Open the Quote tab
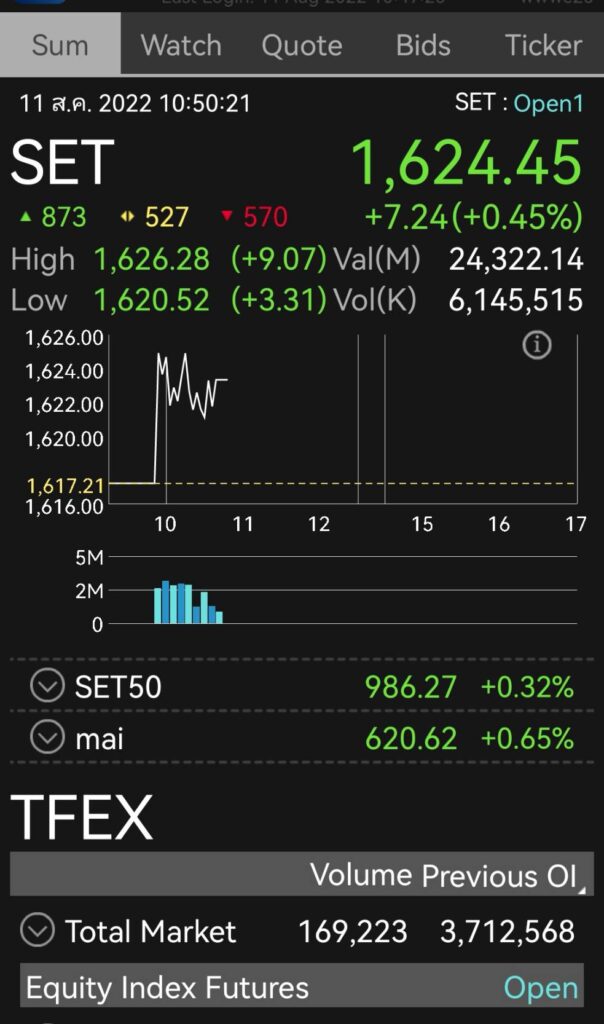Image resolution: width=604 pixels, height=1024 pixels. [x=302, y=45]
